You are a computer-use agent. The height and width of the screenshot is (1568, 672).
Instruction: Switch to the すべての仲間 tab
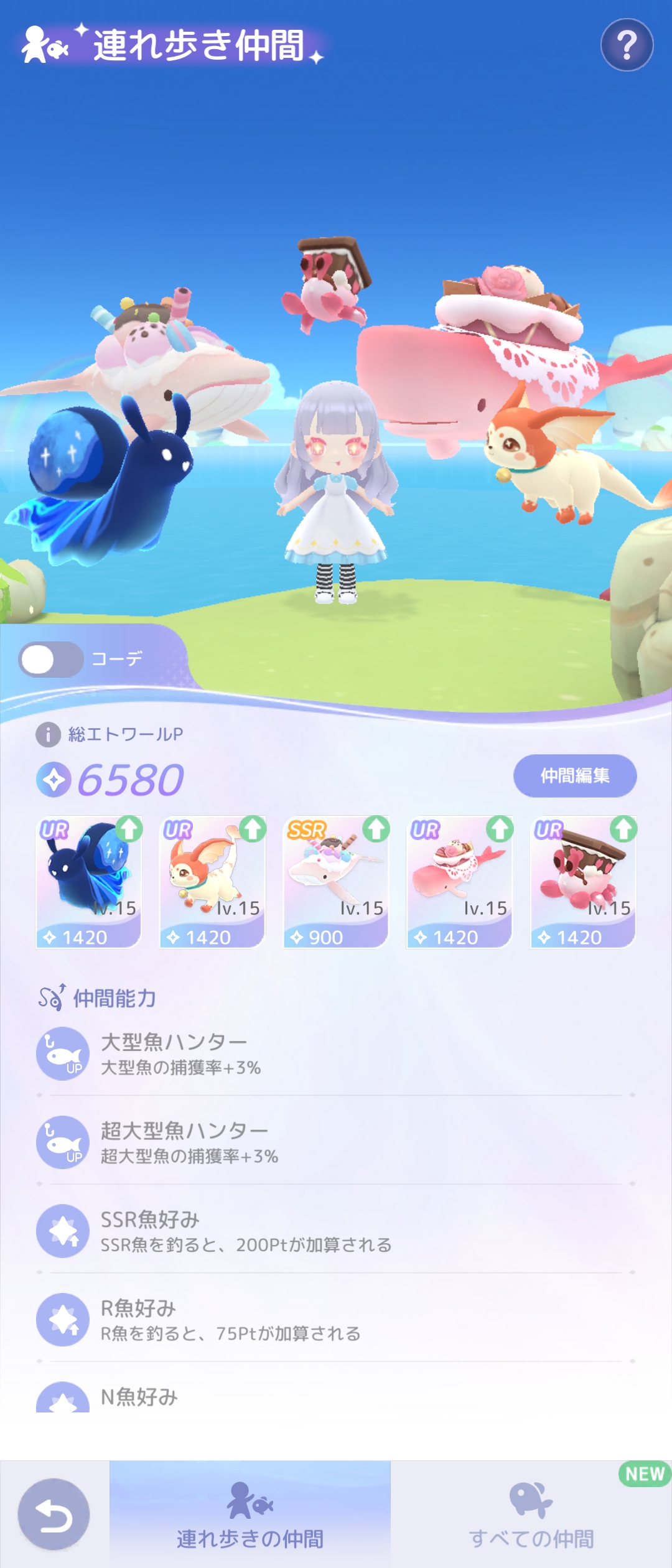[531, 1514]
